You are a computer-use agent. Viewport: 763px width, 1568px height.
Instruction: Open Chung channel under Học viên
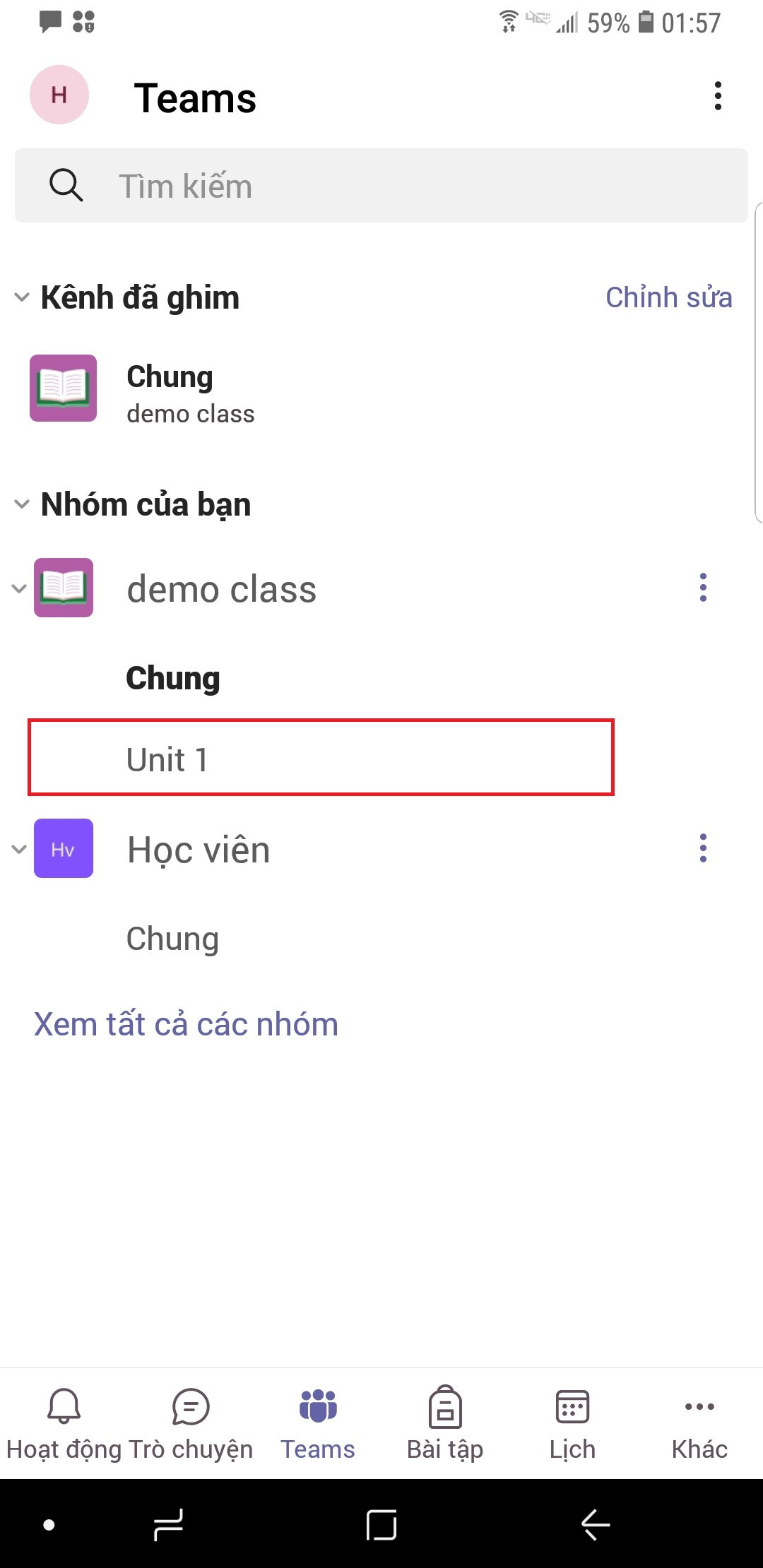click(x=173, y=939)
